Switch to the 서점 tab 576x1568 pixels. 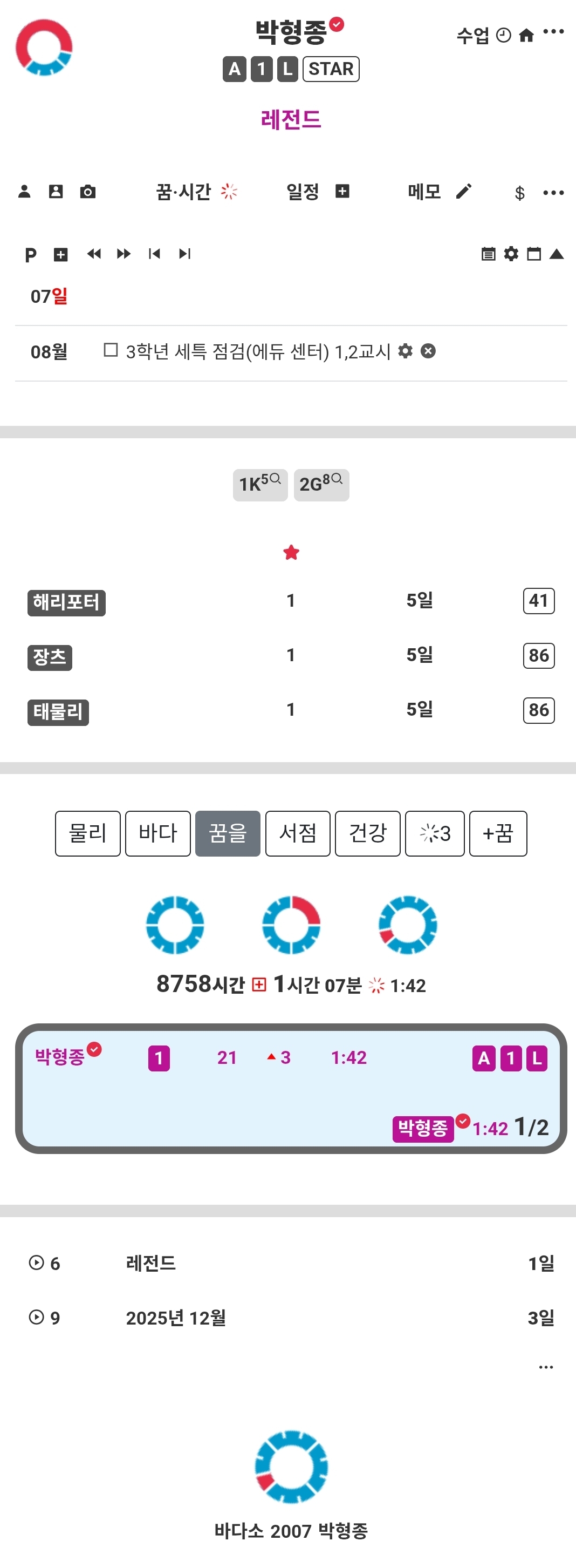[297, 833]
